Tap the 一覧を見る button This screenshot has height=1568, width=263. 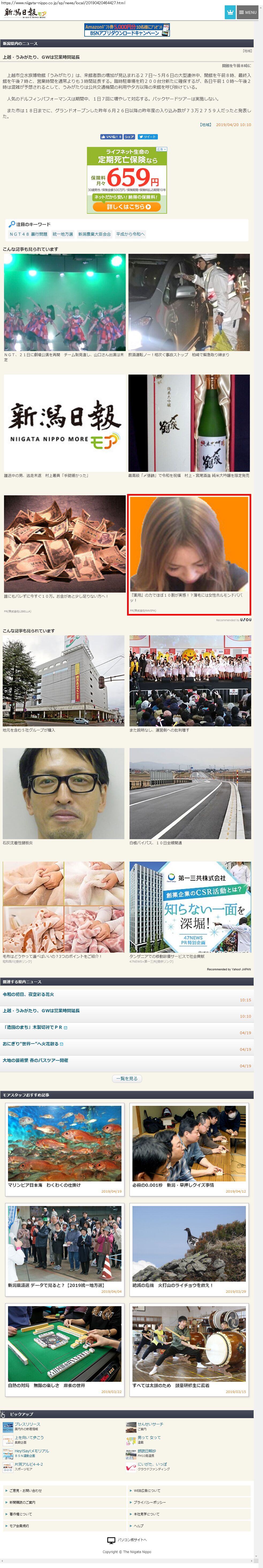click(126, 1079)
